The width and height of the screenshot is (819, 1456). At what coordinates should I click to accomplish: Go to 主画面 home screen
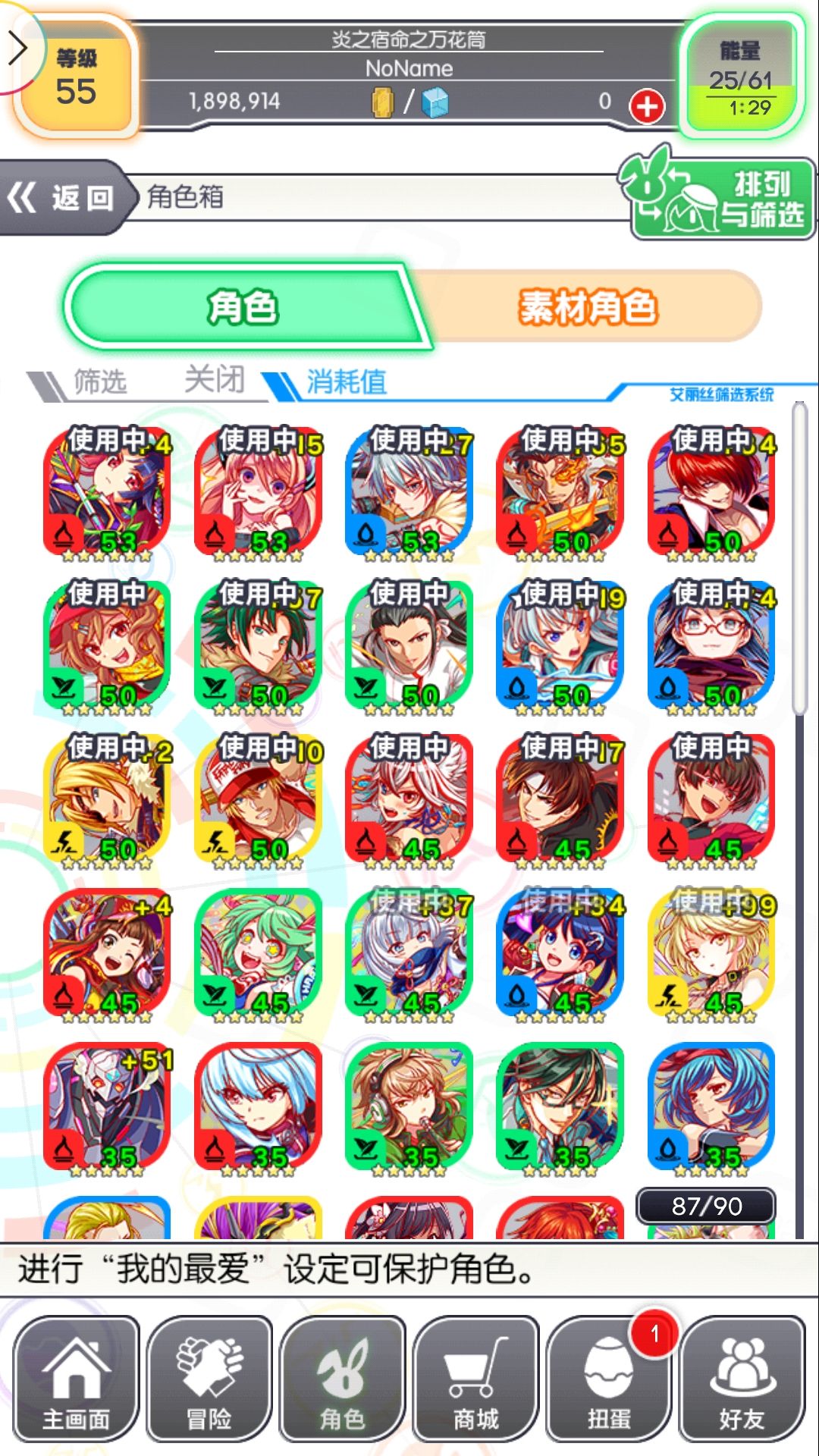pyautogui.click(x=76, y=1380)
